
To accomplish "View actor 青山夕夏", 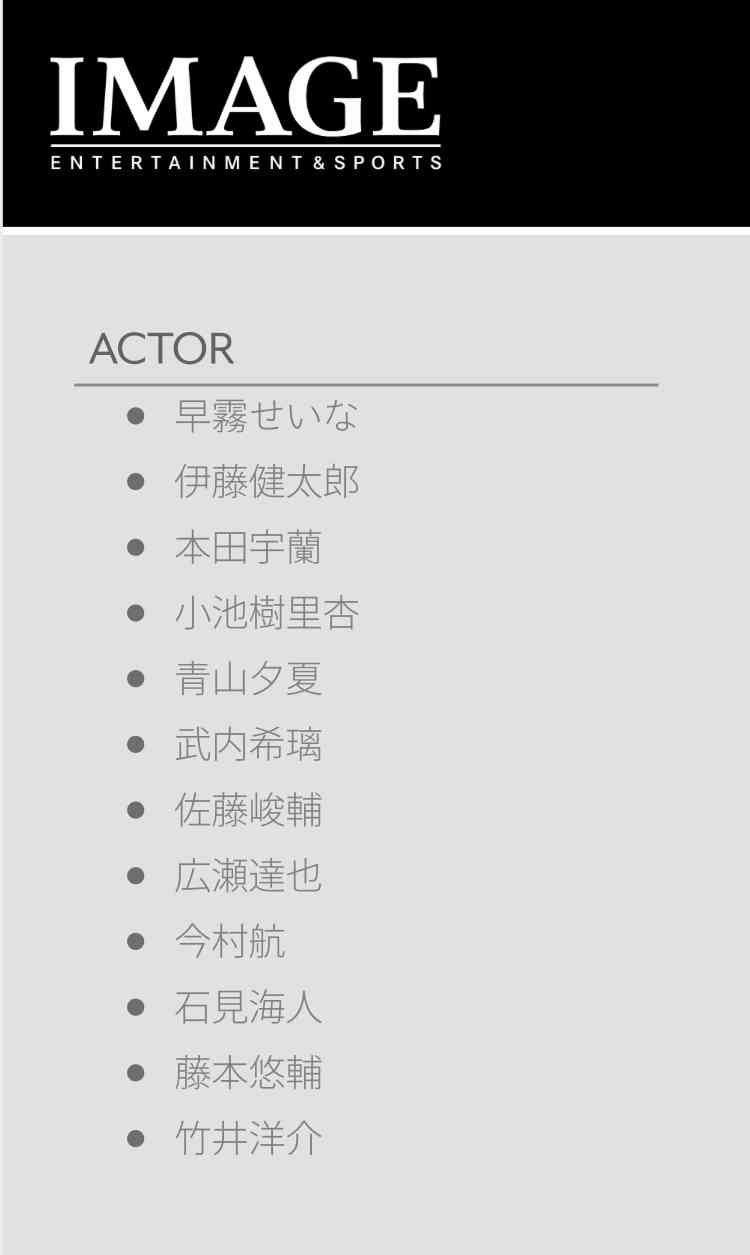I will [x=248, y=678].
